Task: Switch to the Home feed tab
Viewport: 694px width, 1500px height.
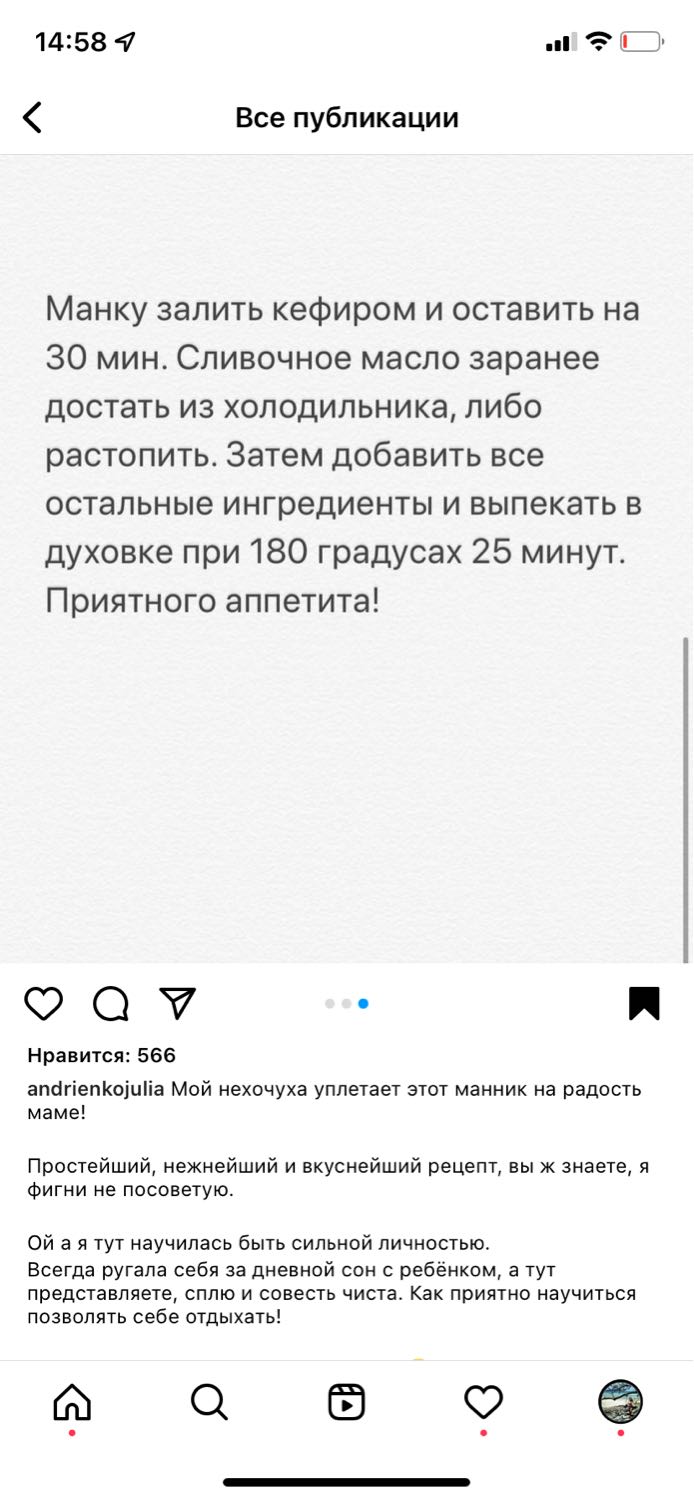Action: tap(71, 1402)
